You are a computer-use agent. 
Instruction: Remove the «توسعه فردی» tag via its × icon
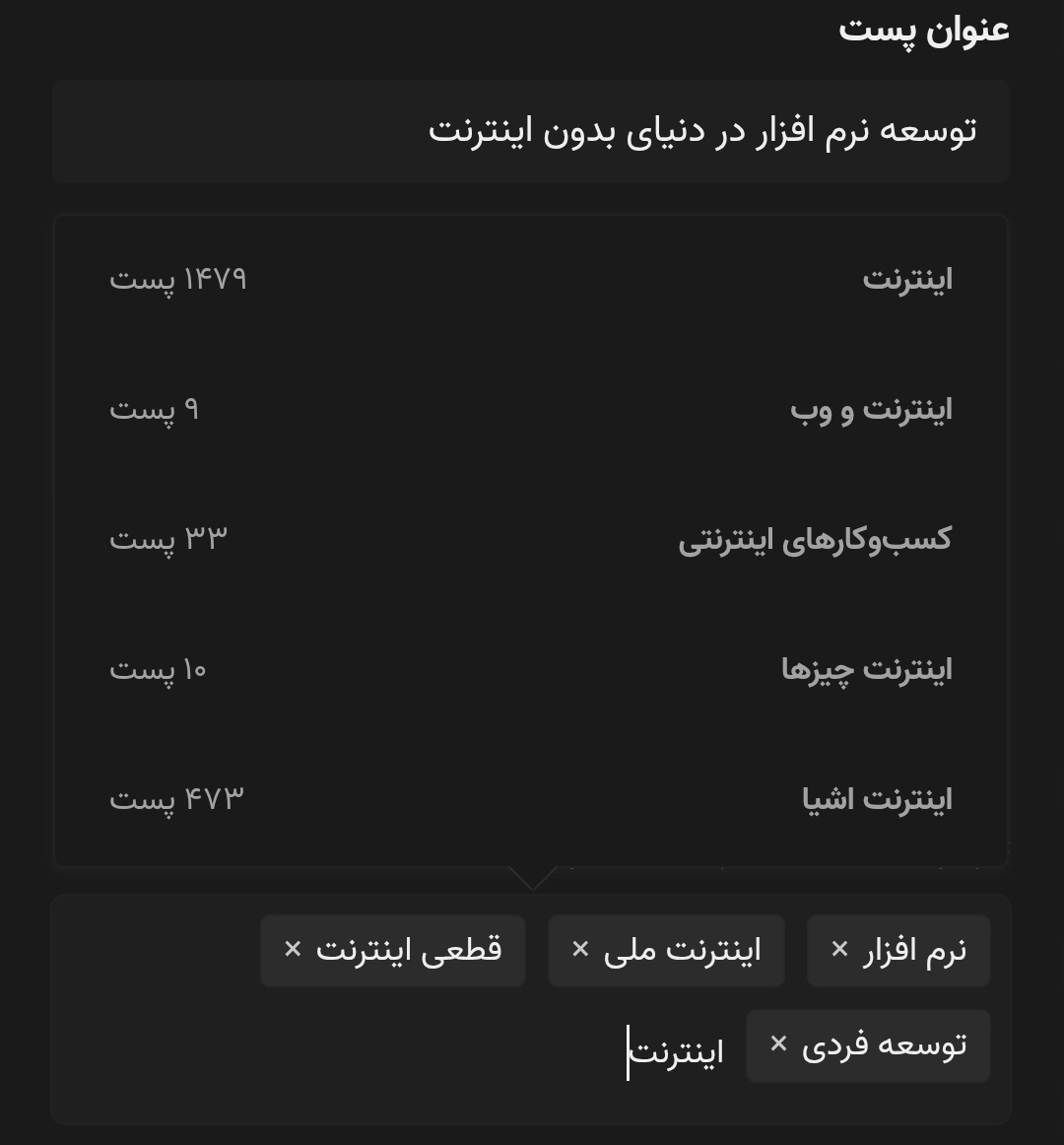[777, 1044]
